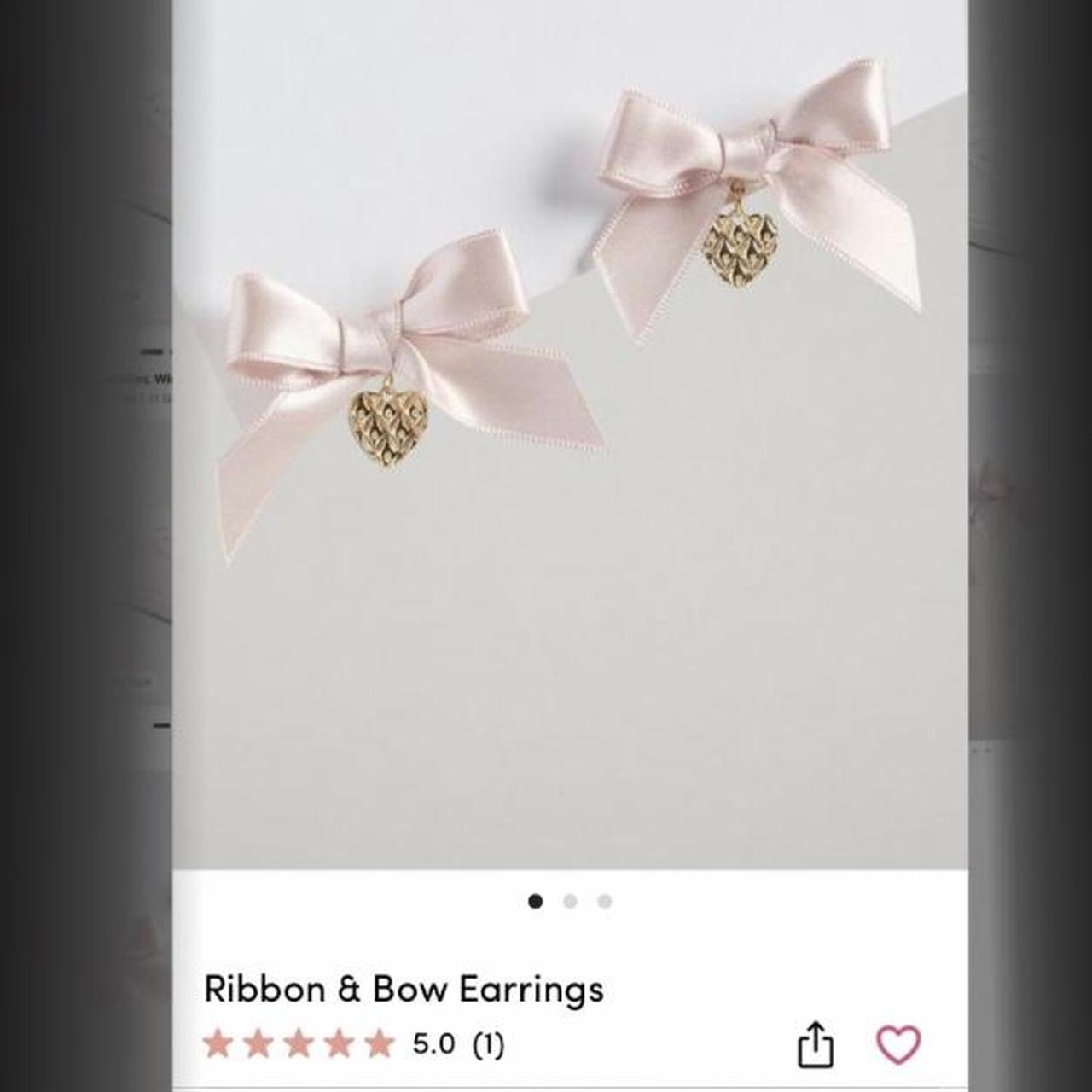
Task: Jump to the second photo dot
Action: (570, 902)
